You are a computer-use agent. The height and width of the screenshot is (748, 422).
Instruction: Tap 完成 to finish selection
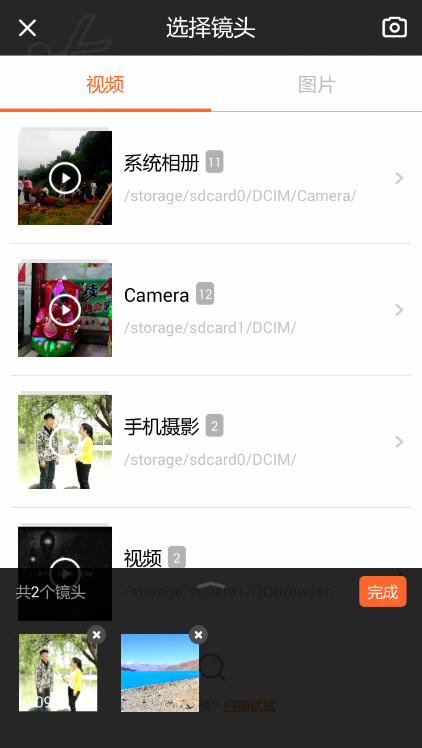tap(382, 592)
